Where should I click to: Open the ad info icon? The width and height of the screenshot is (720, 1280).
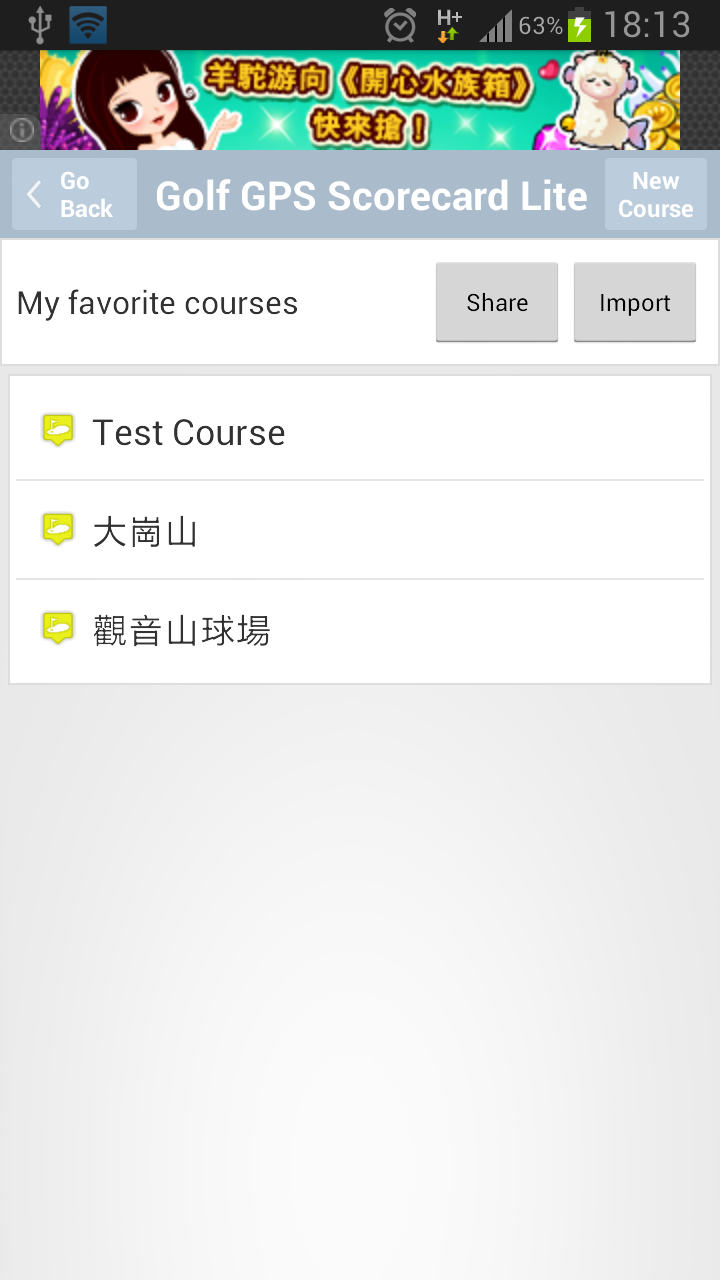(x=21, y=129)
